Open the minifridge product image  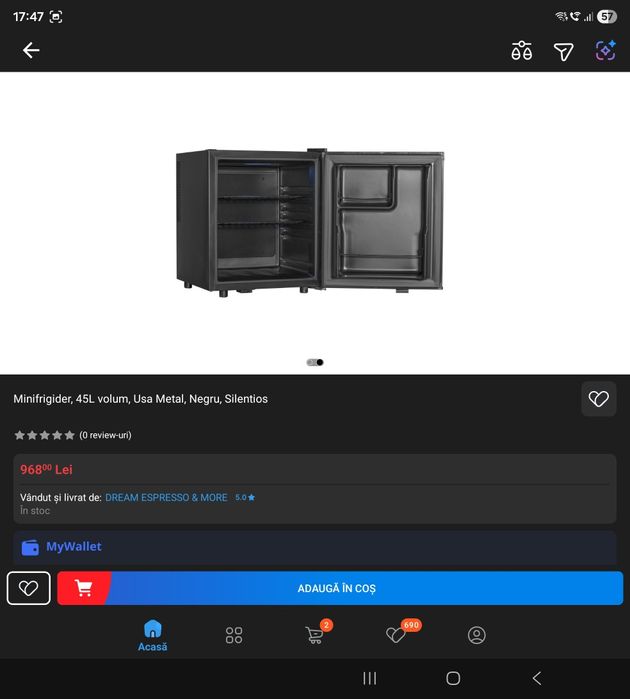point(310,221)
